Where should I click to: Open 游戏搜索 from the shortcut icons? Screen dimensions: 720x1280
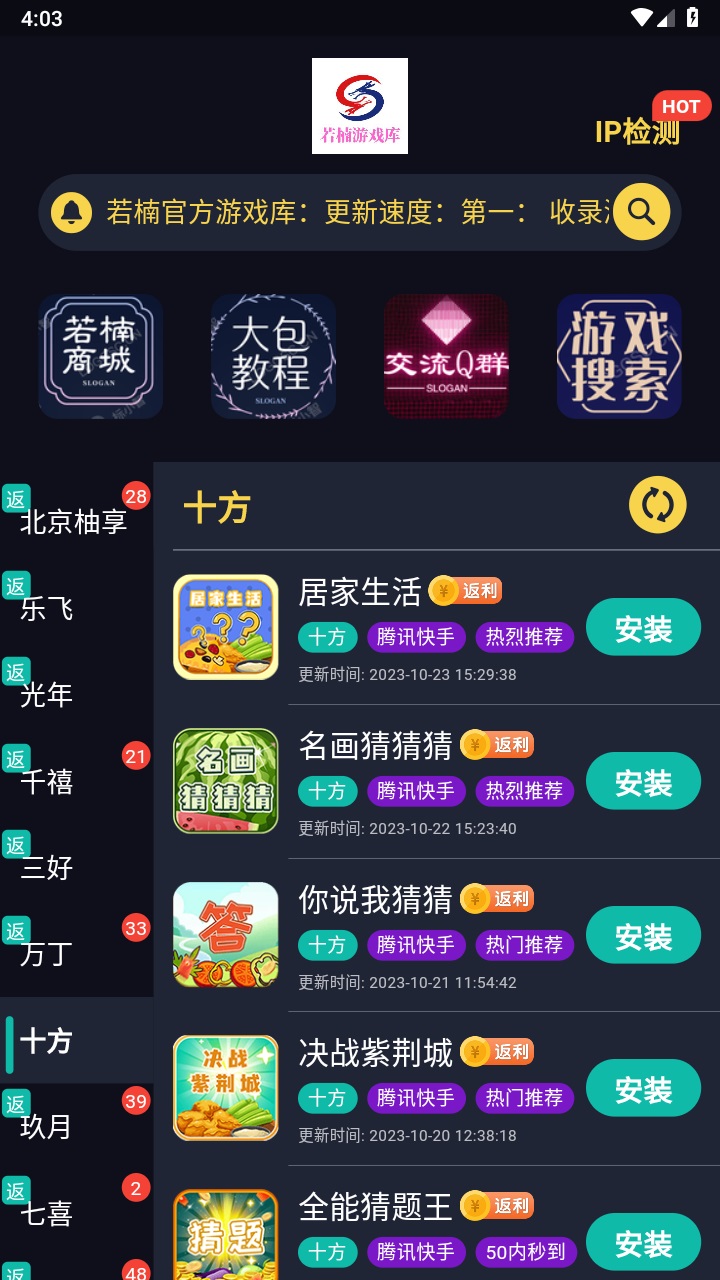tap(619, 356)
